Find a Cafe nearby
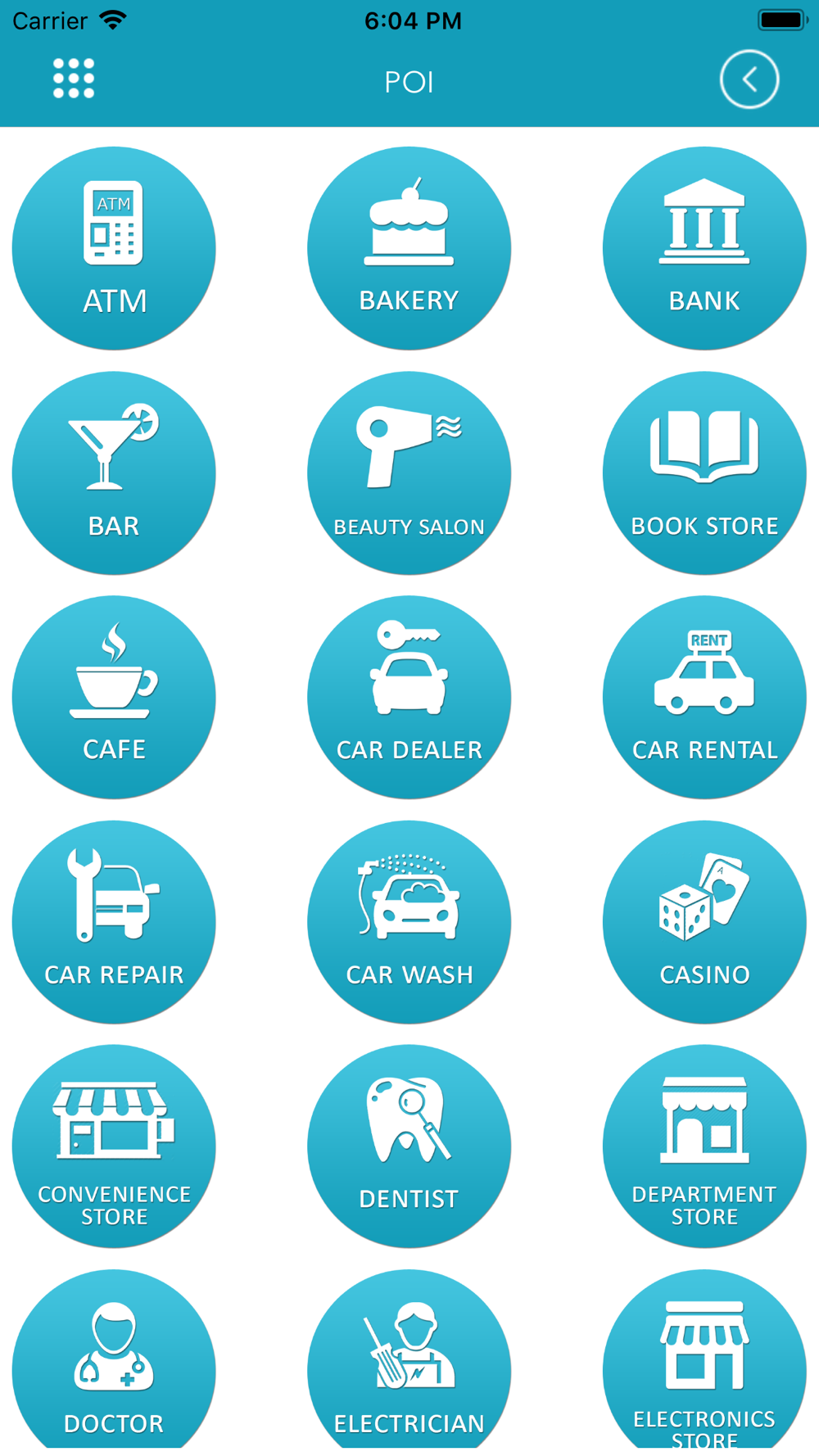Image resolution: width=819 pixels, height=1456 pixels. (114, 697)
